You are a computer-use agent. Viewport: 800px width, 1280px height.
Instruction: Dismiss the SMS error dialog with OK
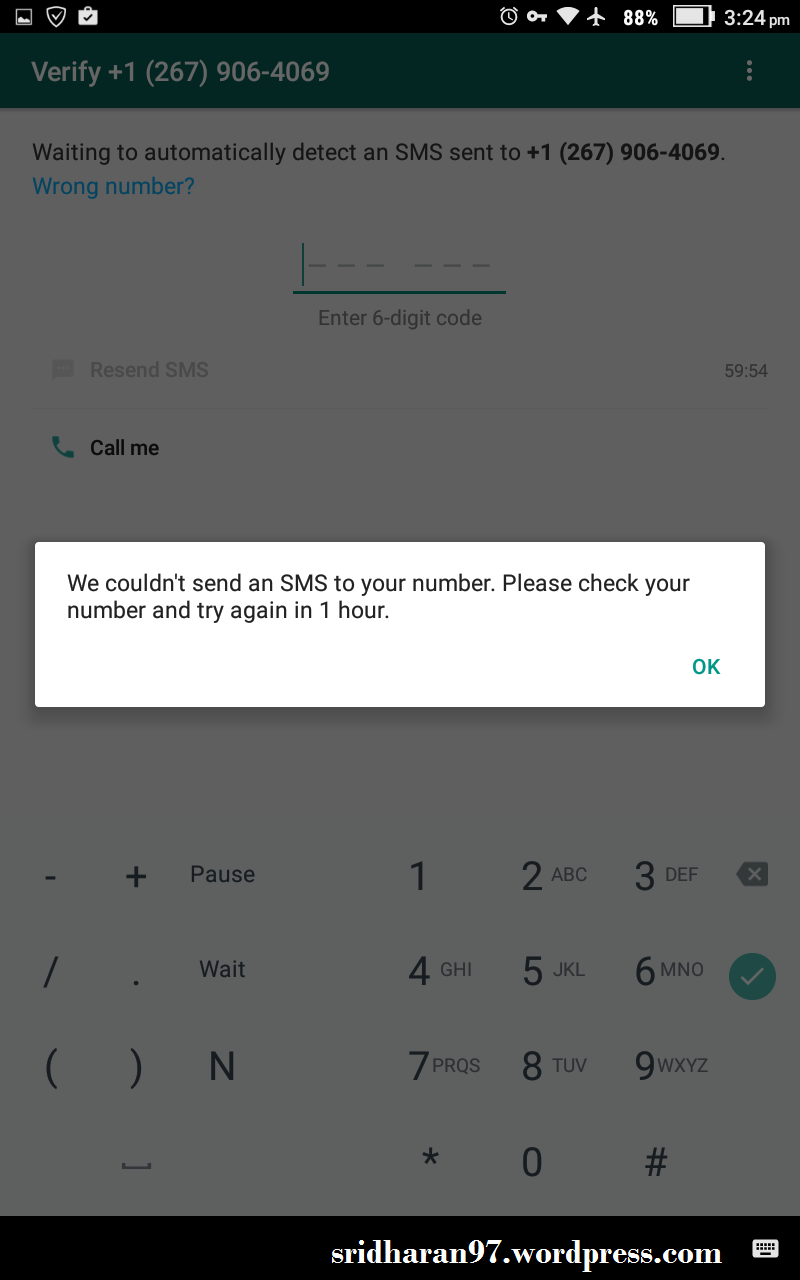(706, 667)
